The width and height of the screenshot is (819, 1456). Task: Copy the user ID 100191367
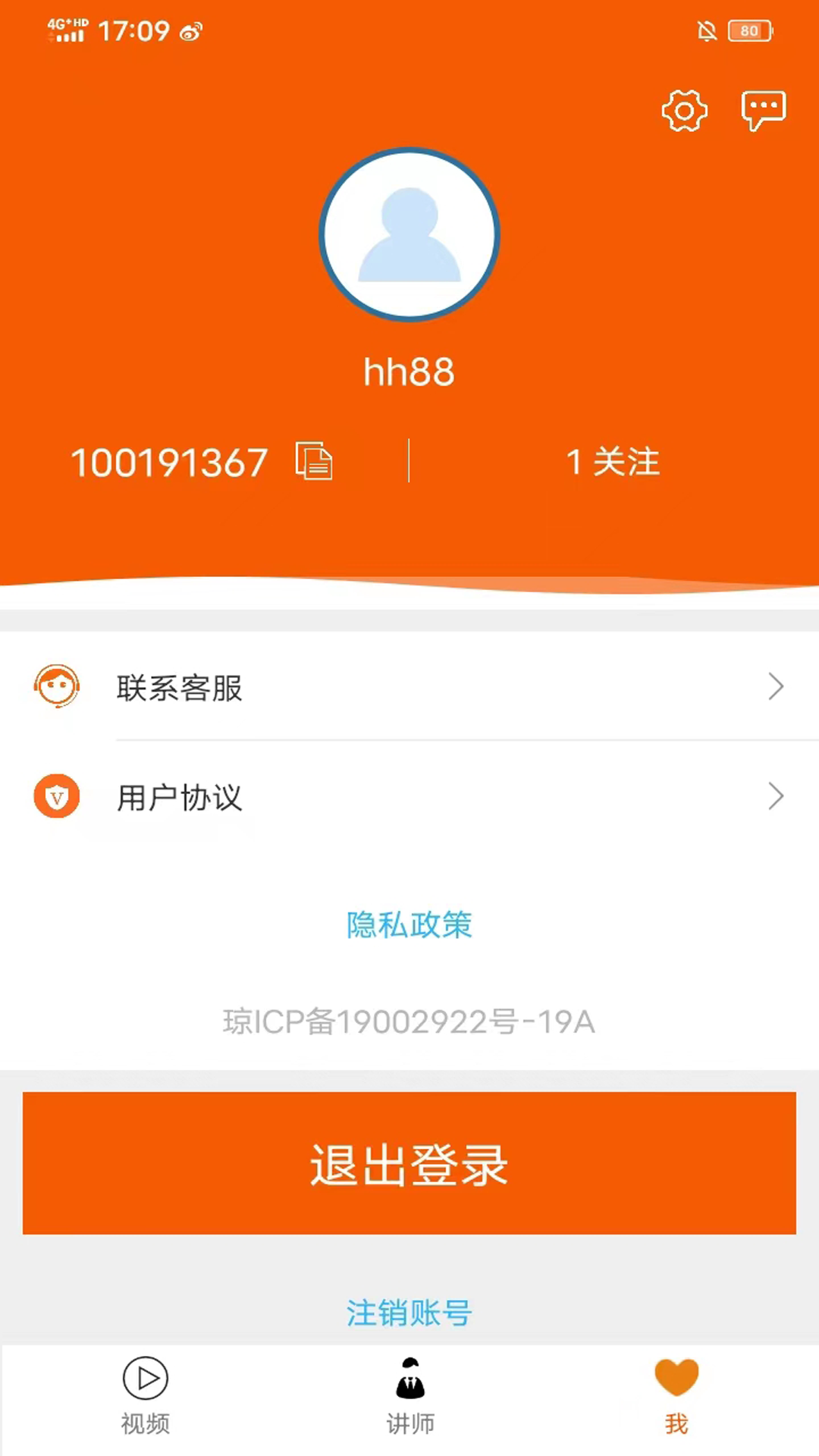pos(313,460)
